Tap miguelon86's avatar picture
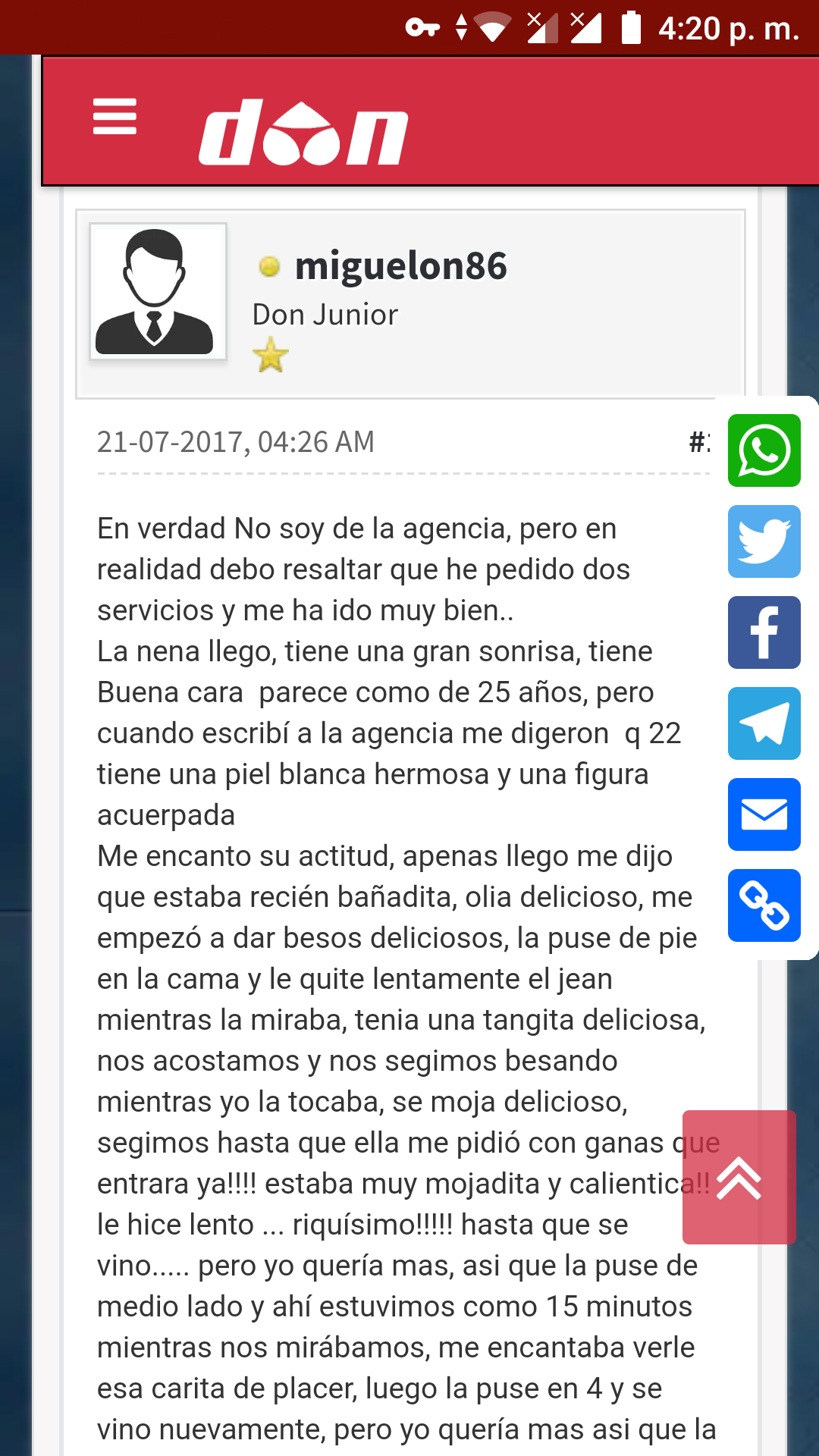 tap(158, 291)
